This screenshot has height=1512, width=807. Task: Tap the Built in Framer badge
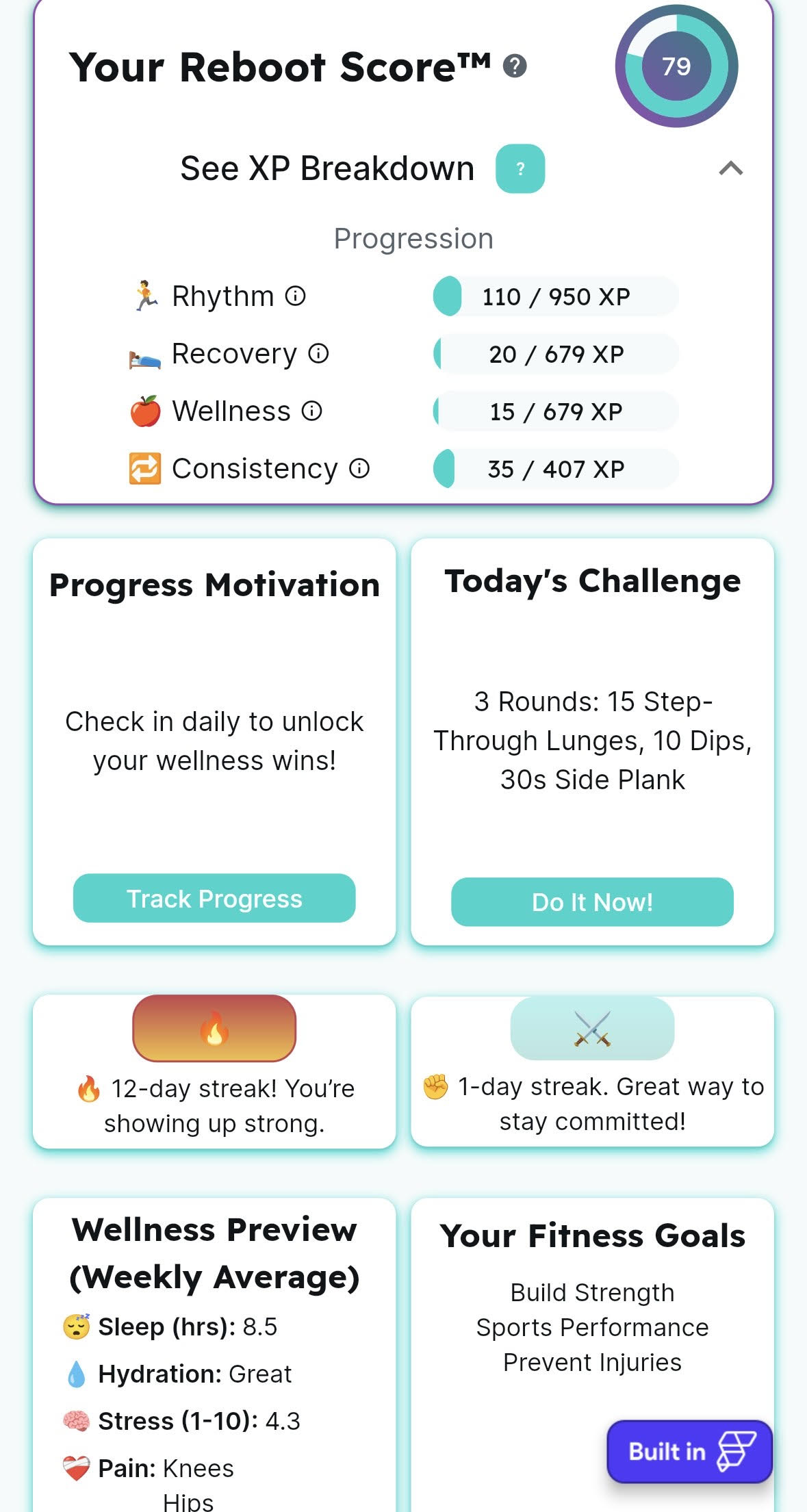click(690, 1452)
